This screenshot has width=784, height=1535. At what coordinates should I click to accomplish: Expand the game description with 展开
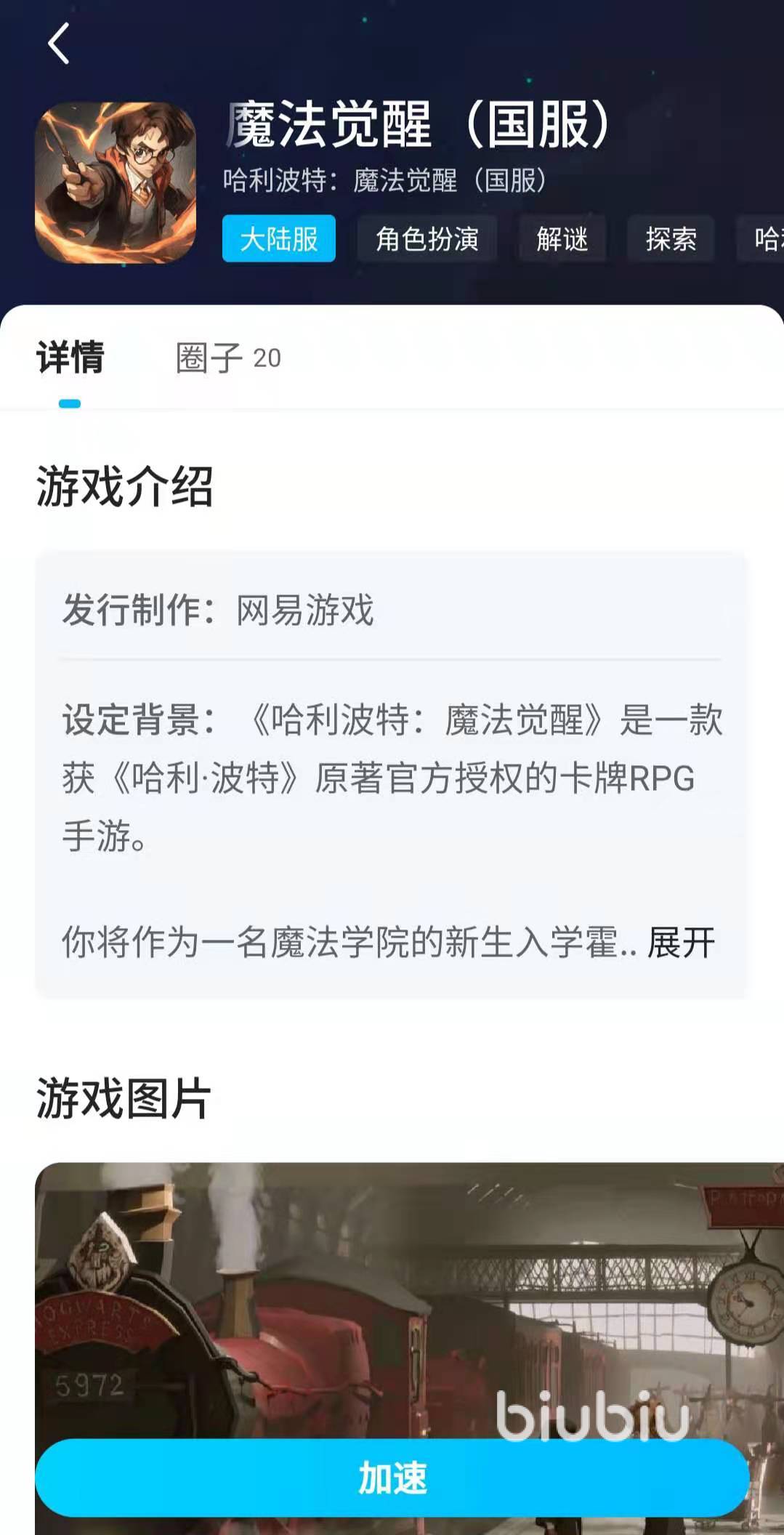(681, 943)
